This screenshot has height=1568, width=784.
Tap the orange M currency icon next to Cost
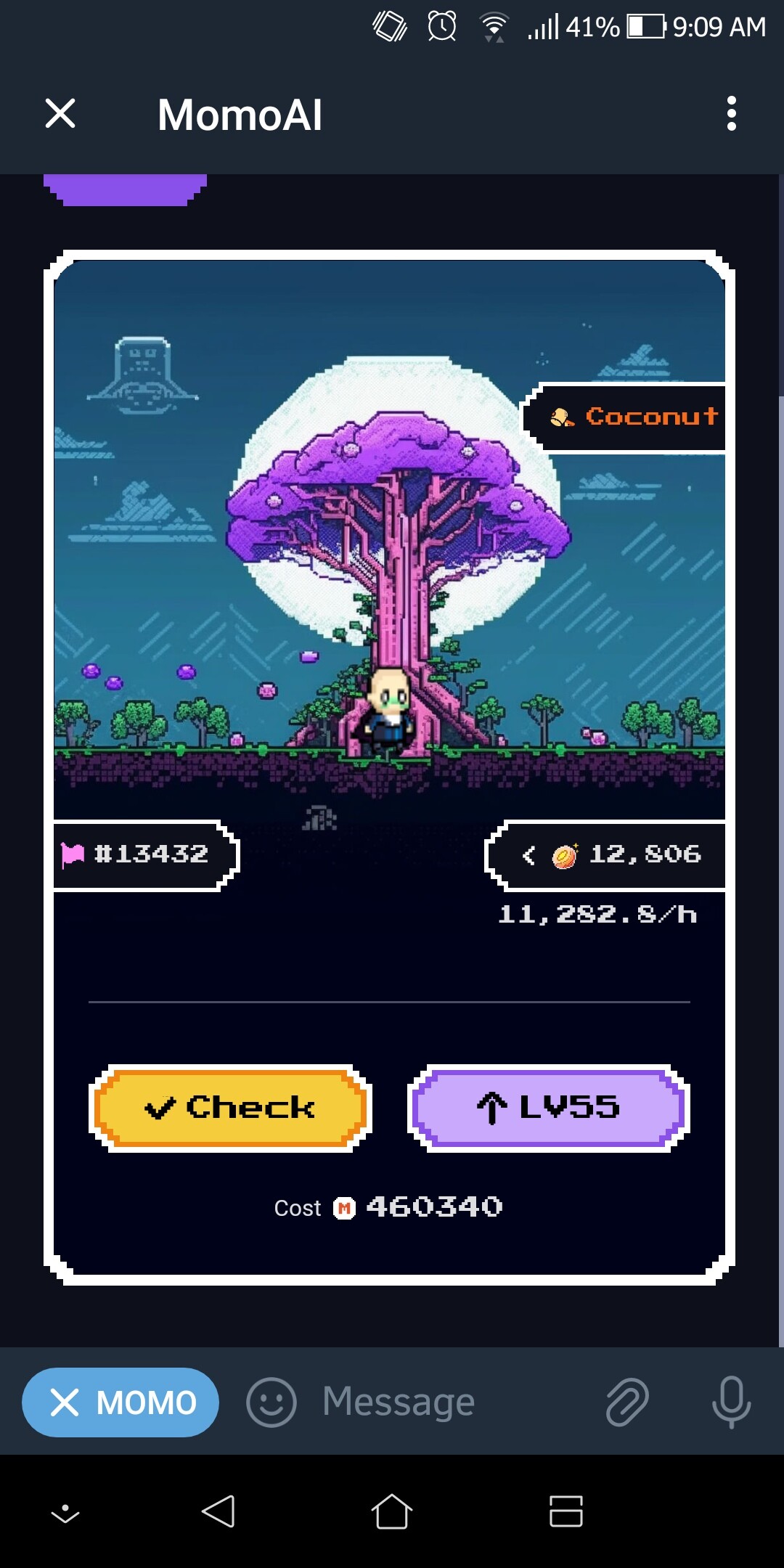pyautogui.click(x=345, y=1207)
